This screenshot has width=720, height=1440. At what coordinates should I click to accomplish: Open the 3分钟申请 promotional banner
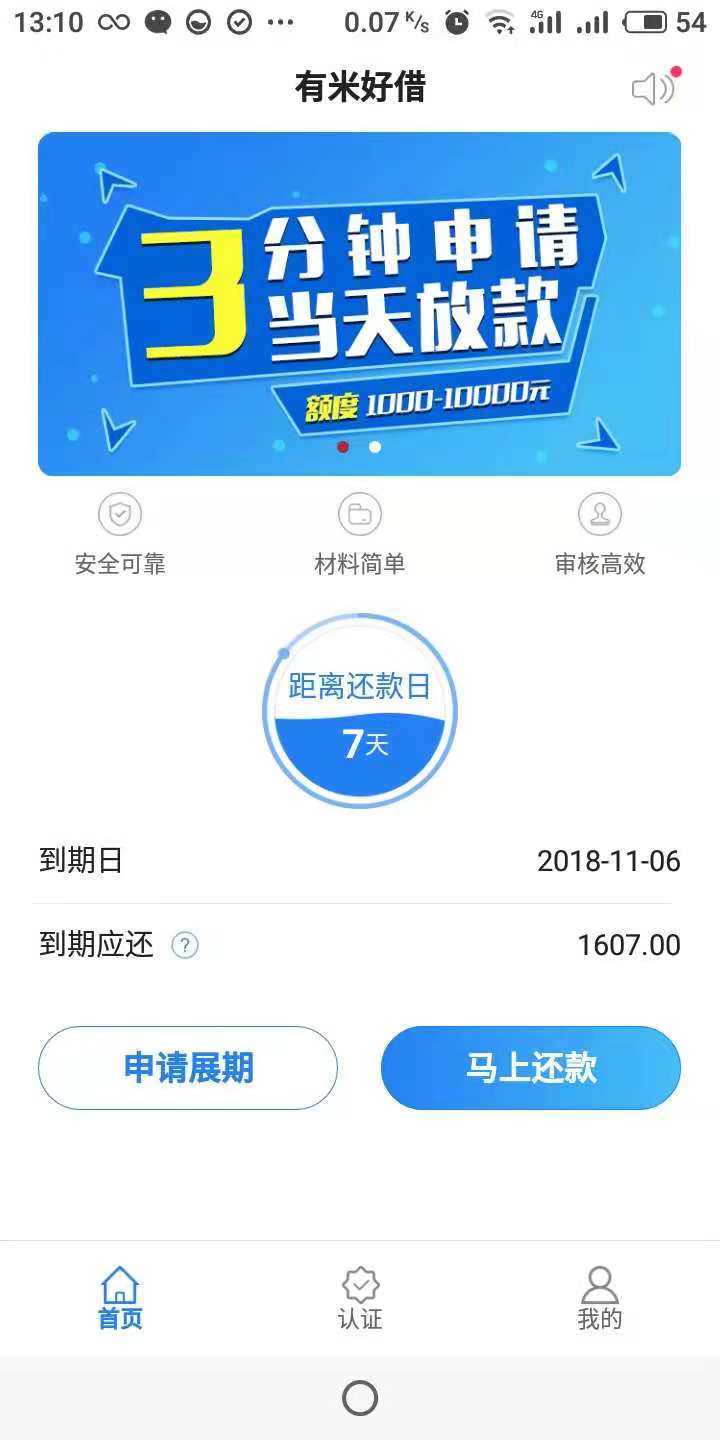[360, 304]
